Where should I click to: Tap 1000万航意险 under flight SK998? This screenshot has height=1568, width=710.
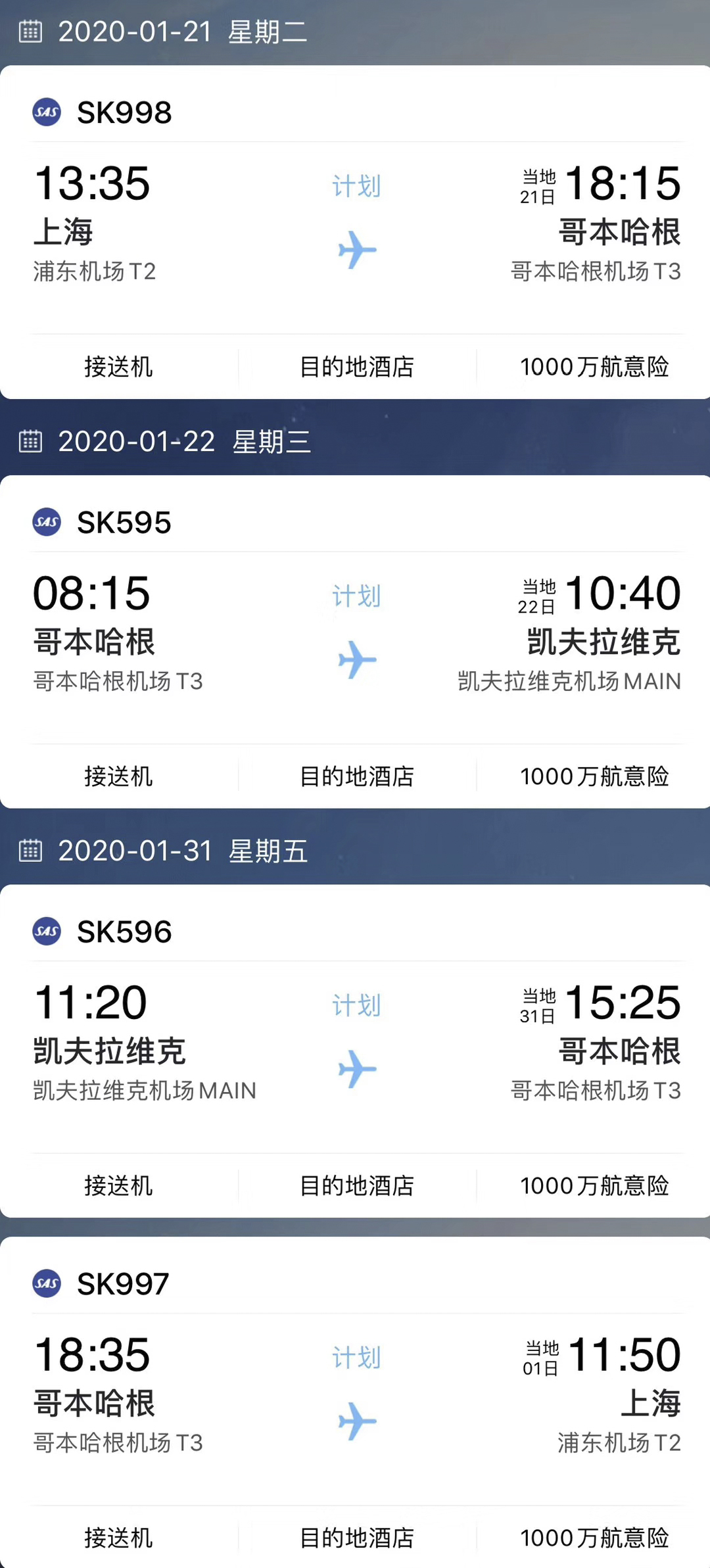click(x=594, y=367)
